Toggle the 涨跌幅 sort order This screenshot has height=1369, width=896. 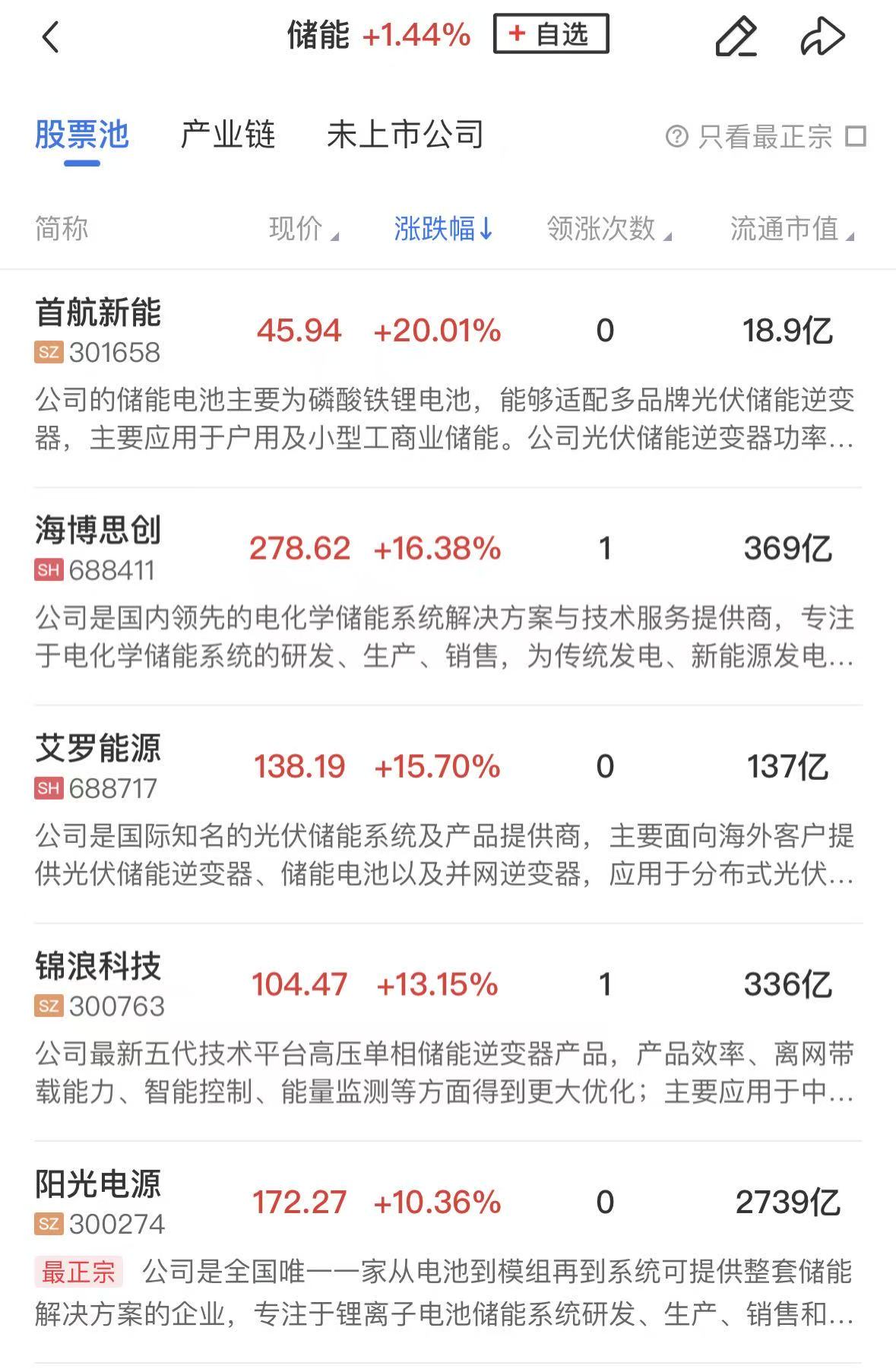[x=443, y=228]
